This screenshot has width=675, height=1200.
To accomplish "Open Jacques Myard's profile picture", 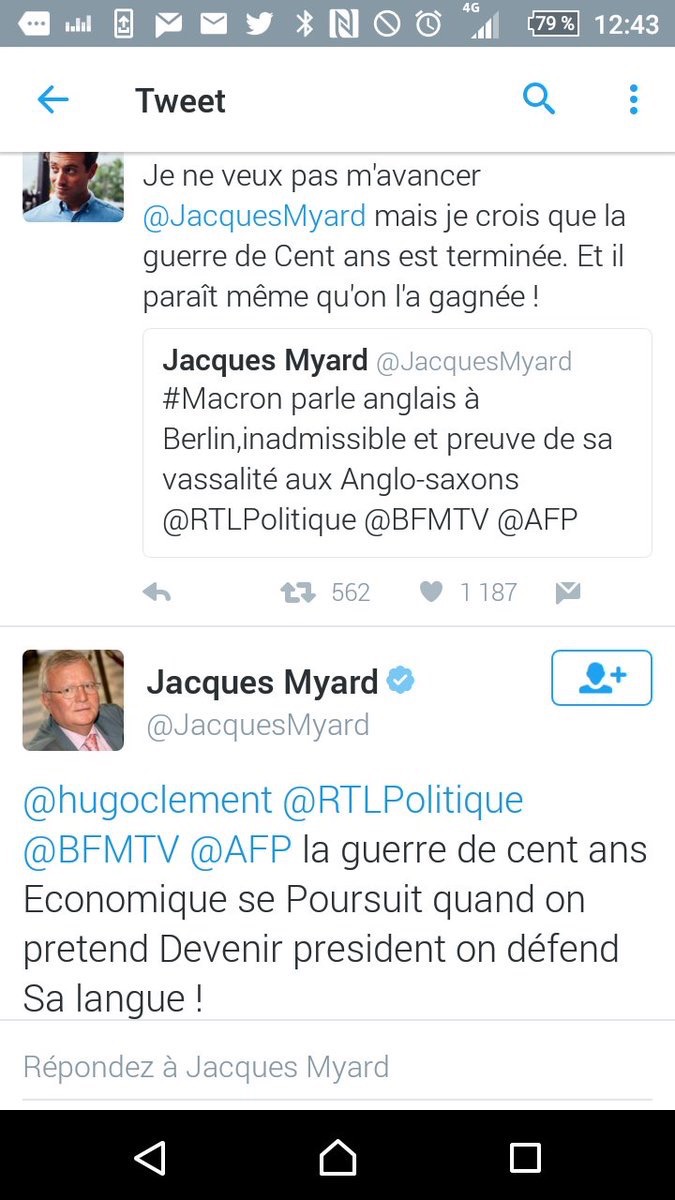I will (73, 700).
